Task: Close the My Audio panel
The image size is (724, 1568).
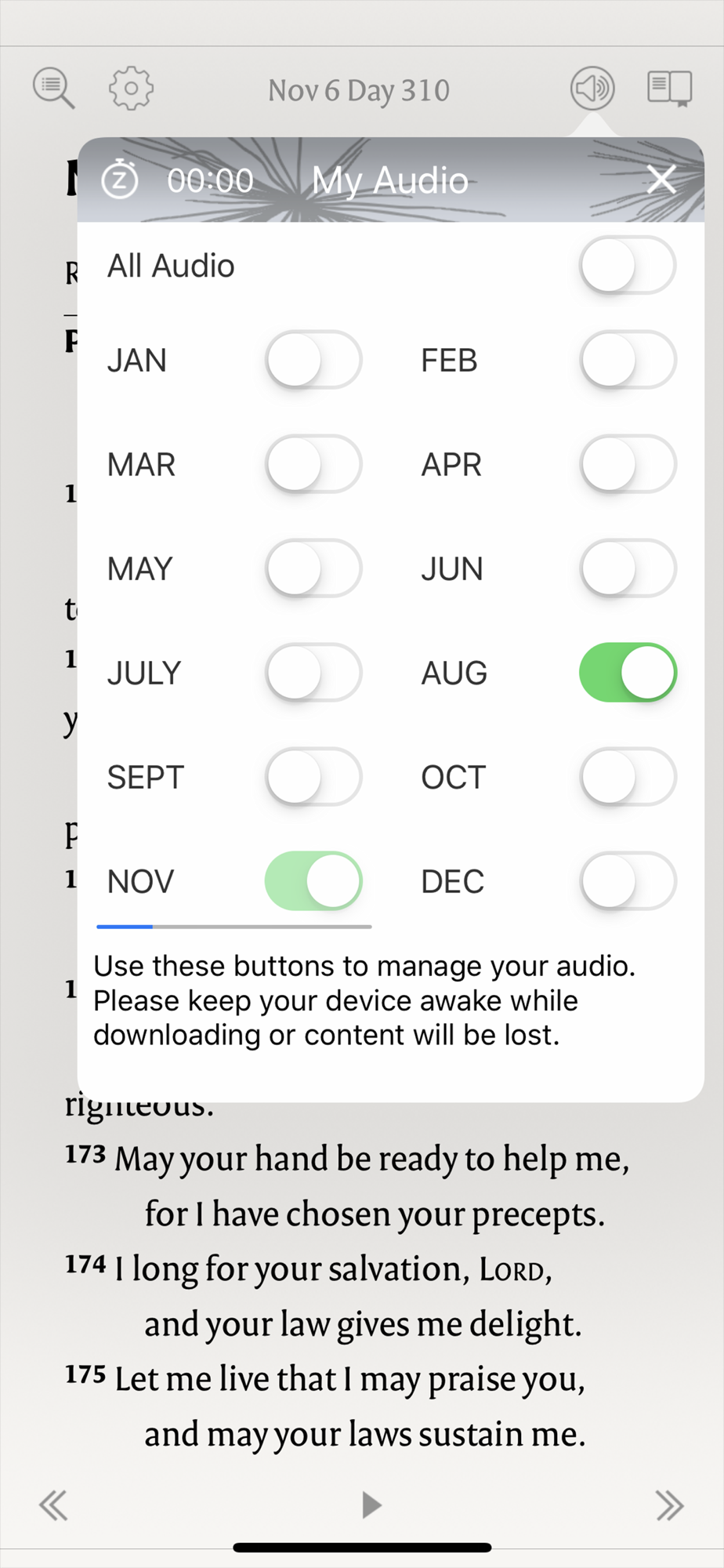Action: pyautogui.click(x=661, y=180)
